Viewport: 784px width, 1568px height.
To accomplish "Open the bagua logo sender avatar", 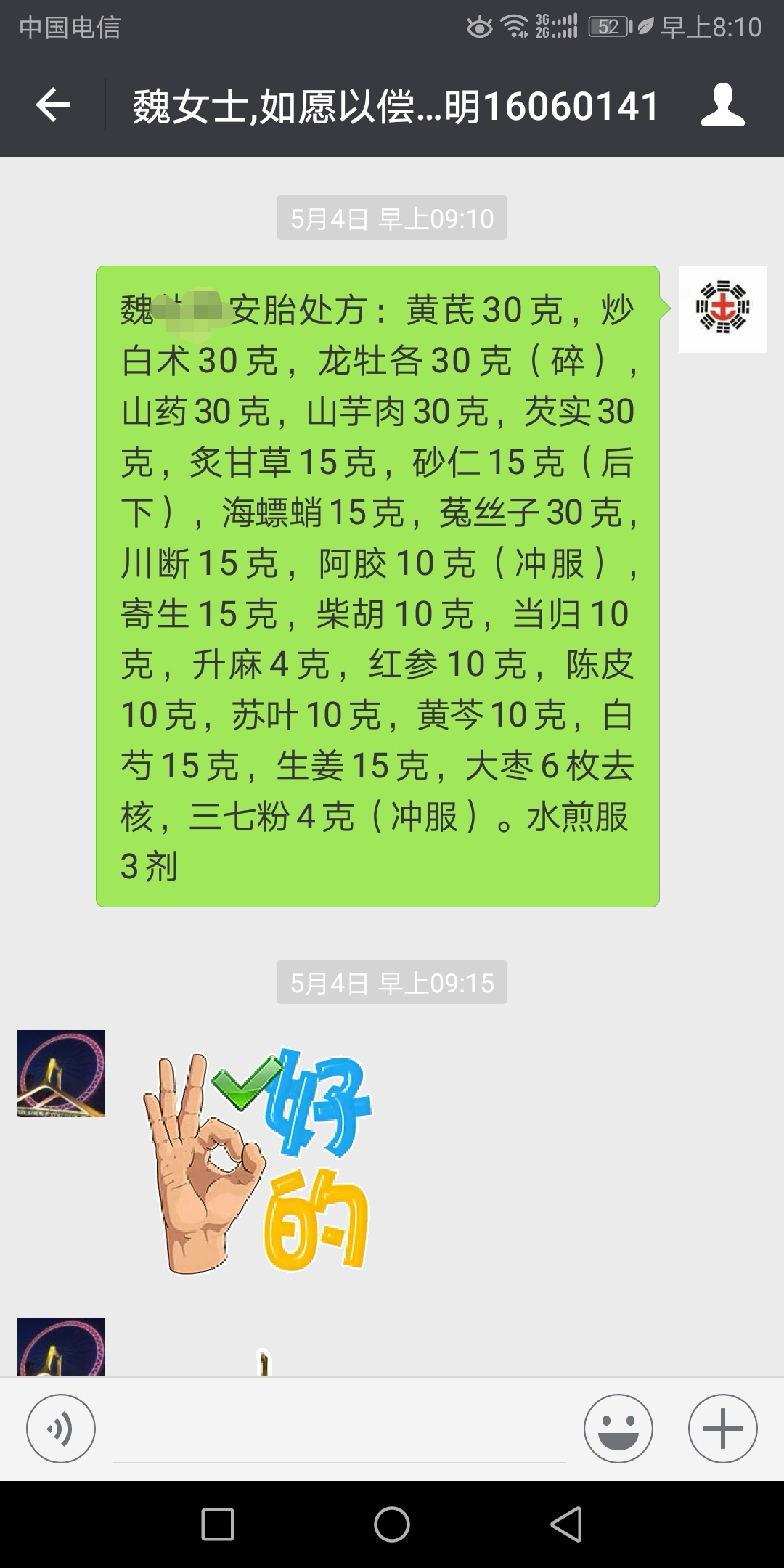I will [x=722, y=309].
